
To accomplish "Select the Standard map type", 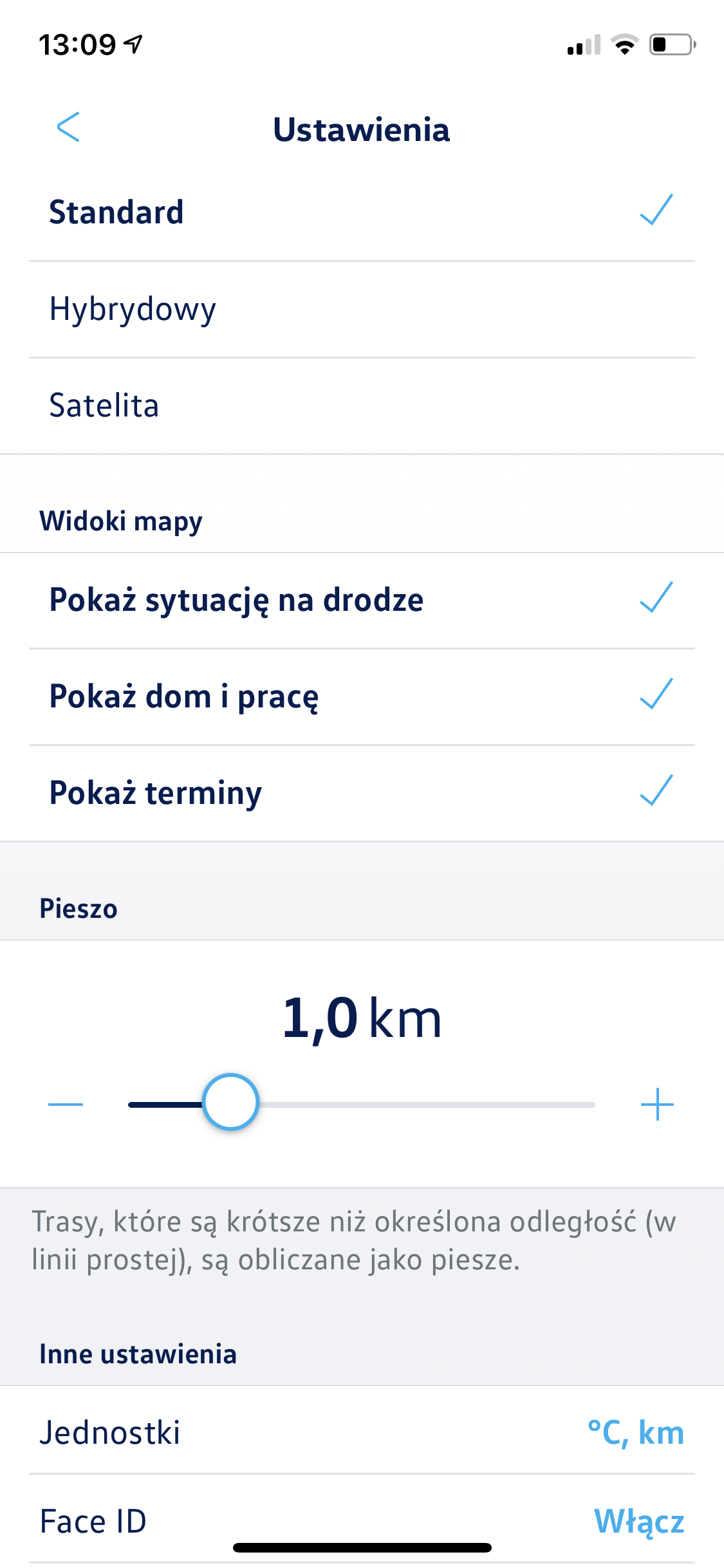I will click(x=360, y=212).
